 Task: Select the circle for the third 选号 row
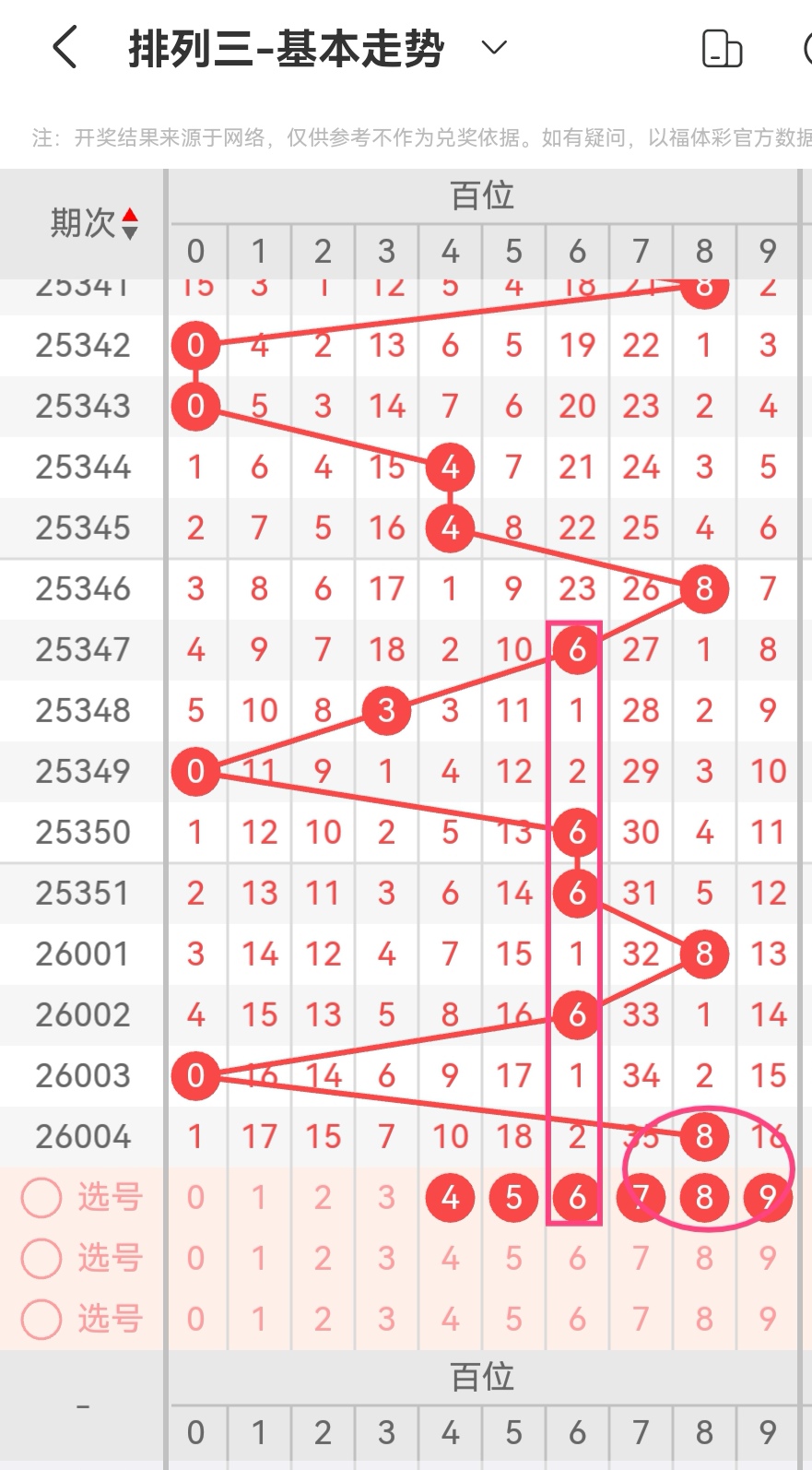[41, 1319]
